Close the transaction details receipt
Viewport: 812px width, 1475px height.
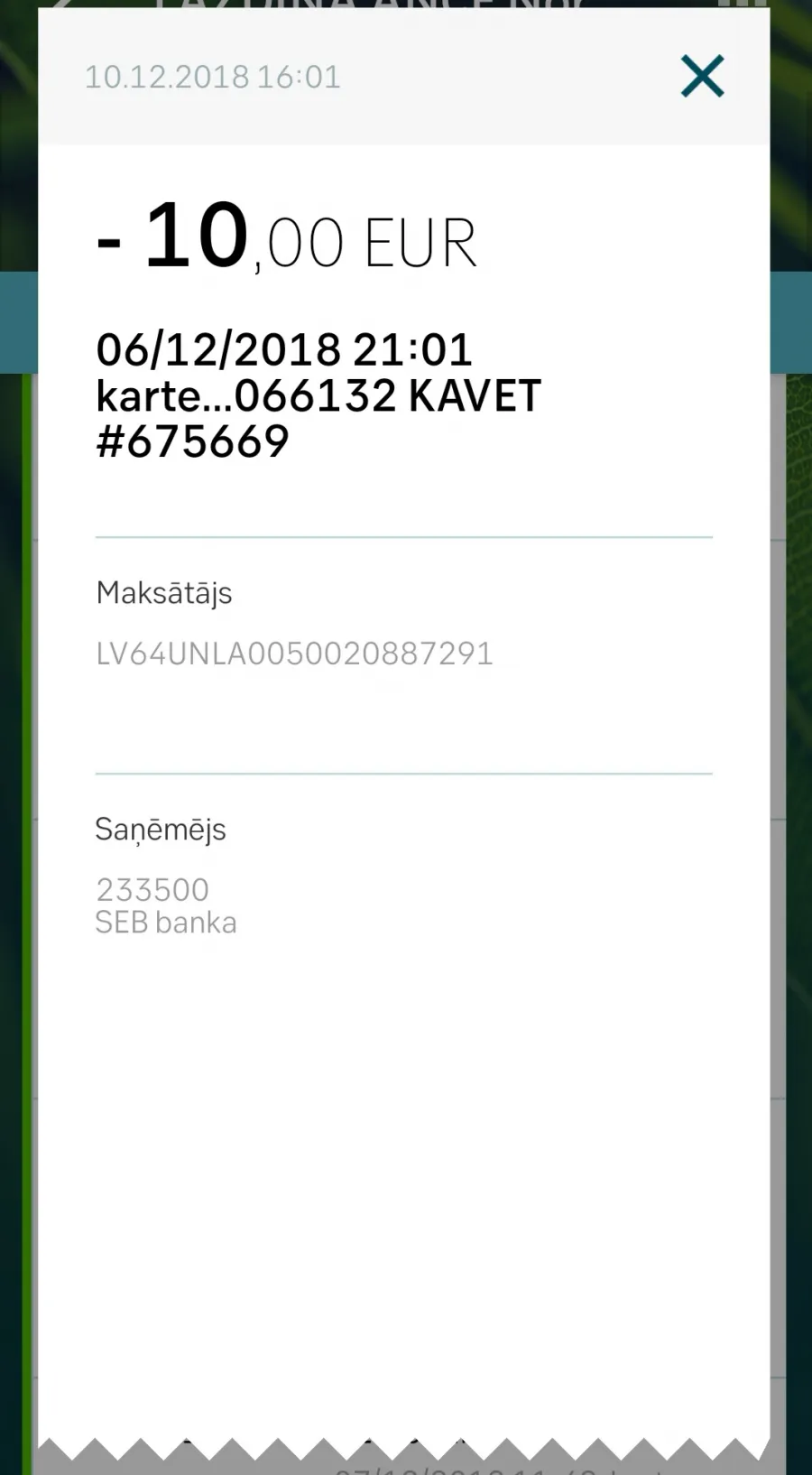[x=702, y=76]
